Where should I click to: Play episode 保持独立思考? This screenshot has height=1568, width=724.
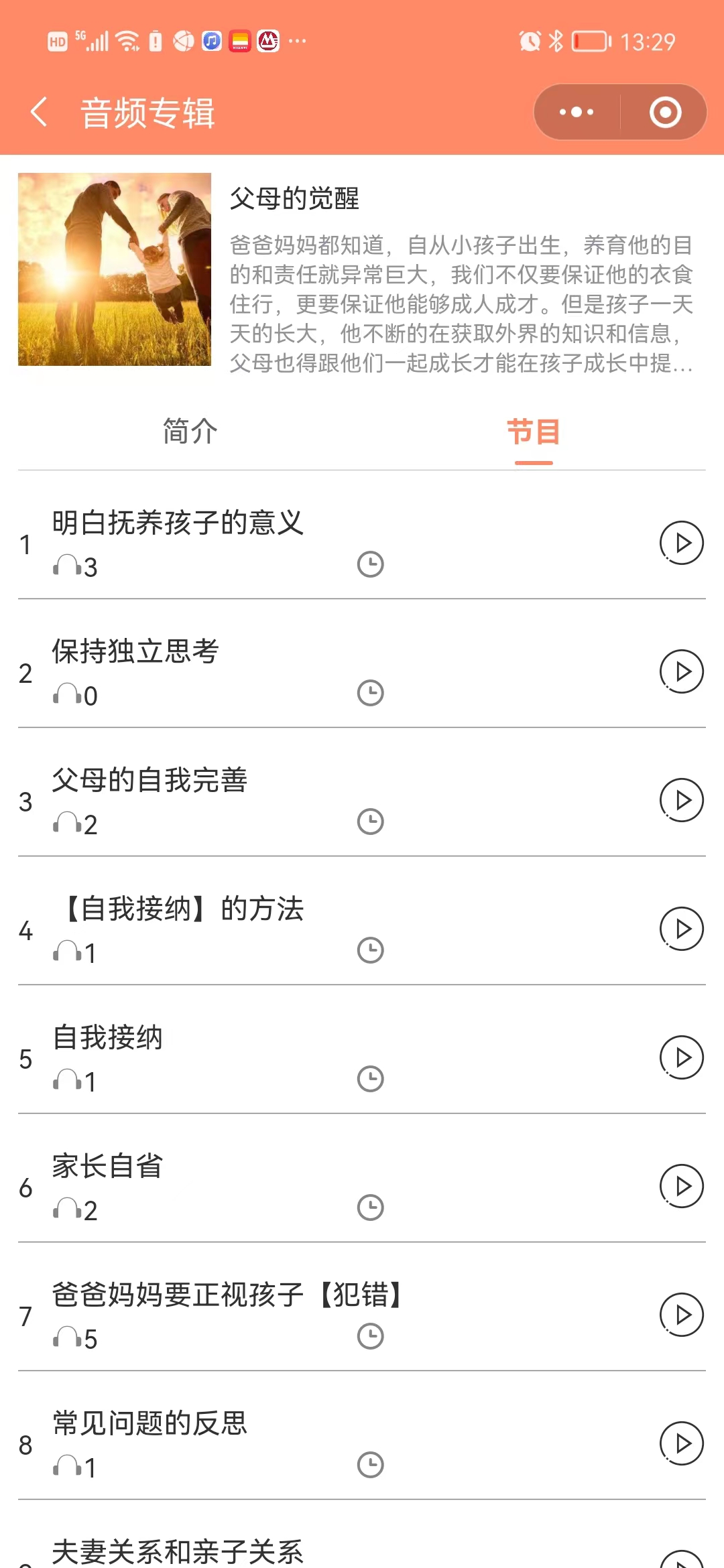coord(681,671)
